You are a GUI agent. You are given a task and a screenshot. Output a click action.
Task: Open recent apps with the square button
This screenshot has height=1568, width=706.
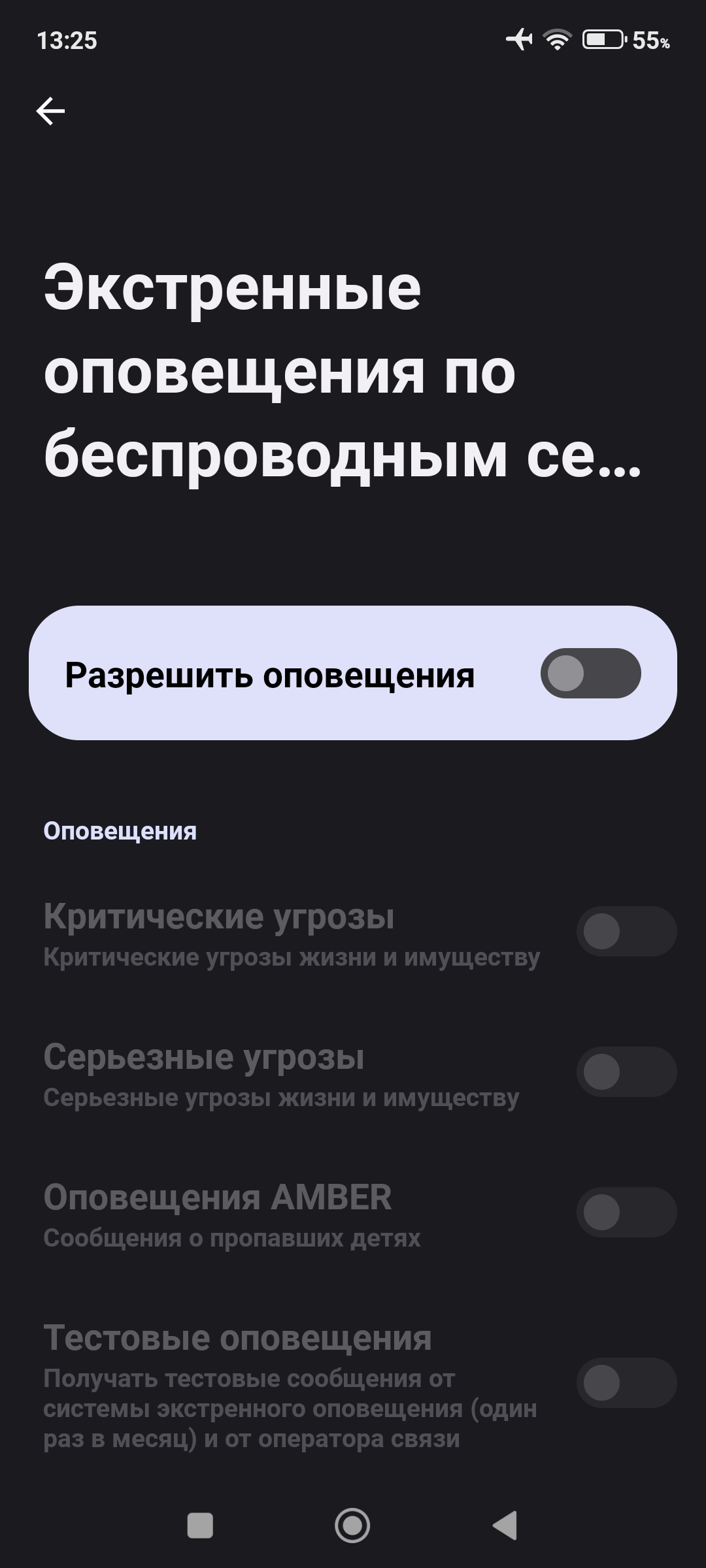(200, 1526)
